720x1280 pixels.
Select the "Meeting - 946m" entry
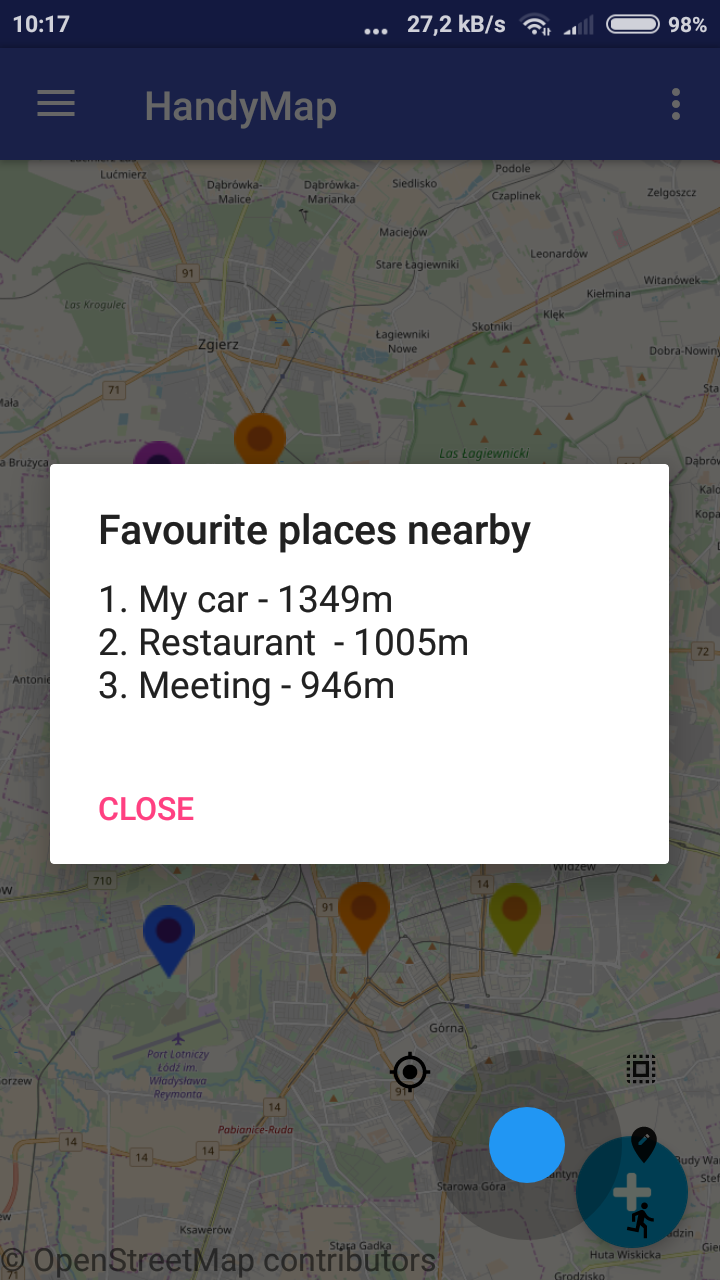[x=246, y=686]
